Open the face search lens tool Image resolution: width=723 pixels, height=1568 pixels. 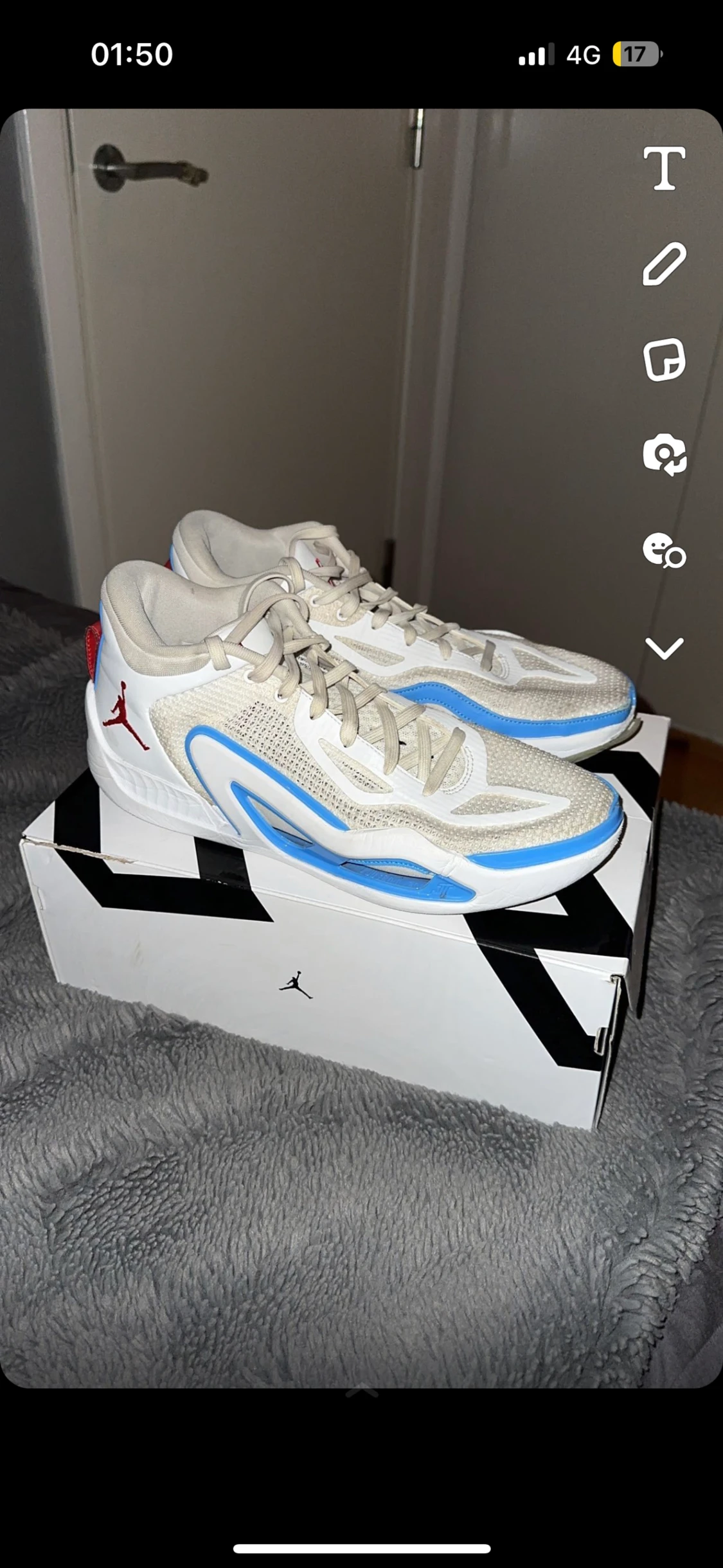[665, 551]
